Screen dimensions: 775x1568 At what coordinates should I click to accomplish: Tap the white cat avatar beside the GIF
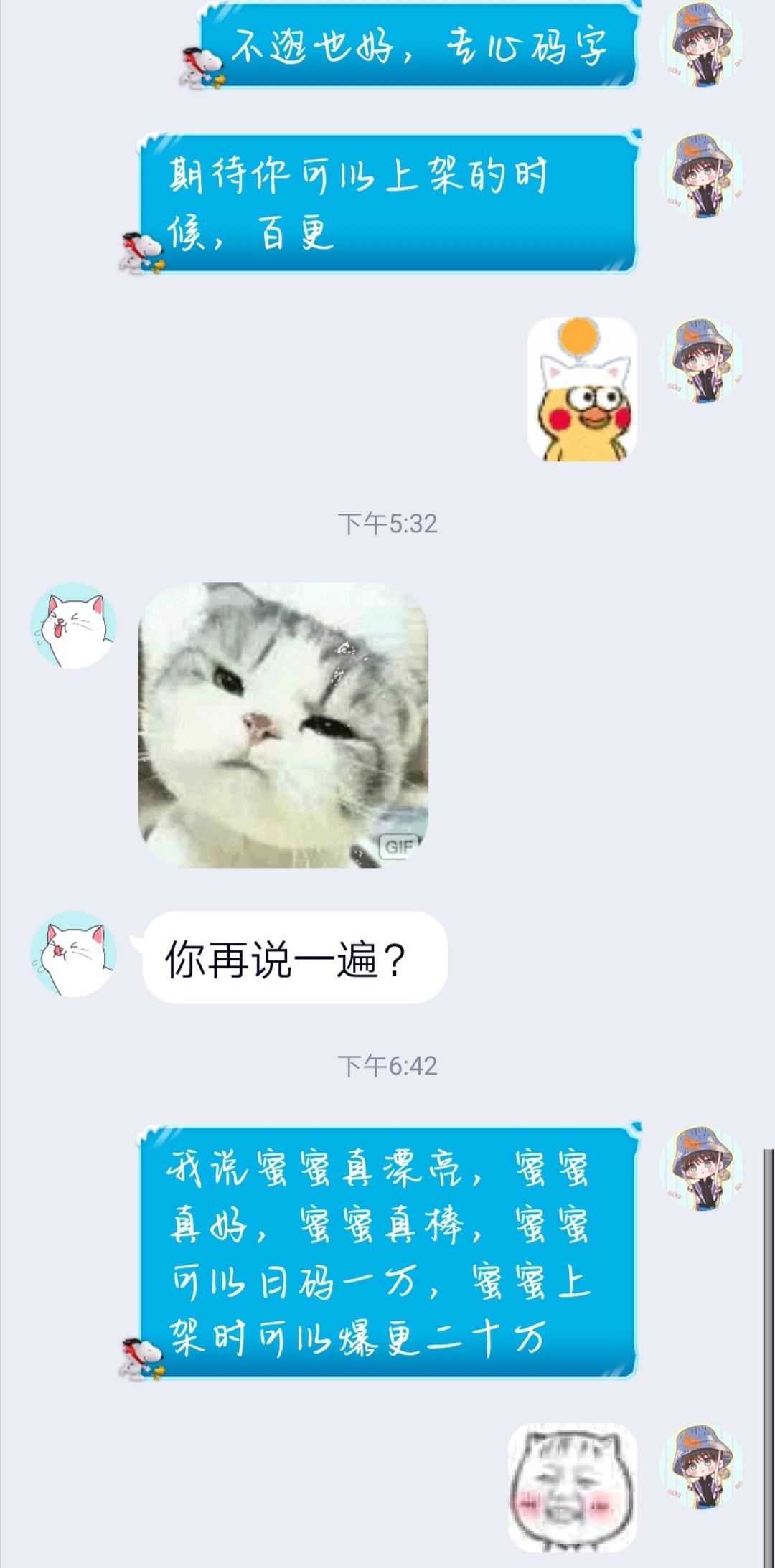(73, 625)
